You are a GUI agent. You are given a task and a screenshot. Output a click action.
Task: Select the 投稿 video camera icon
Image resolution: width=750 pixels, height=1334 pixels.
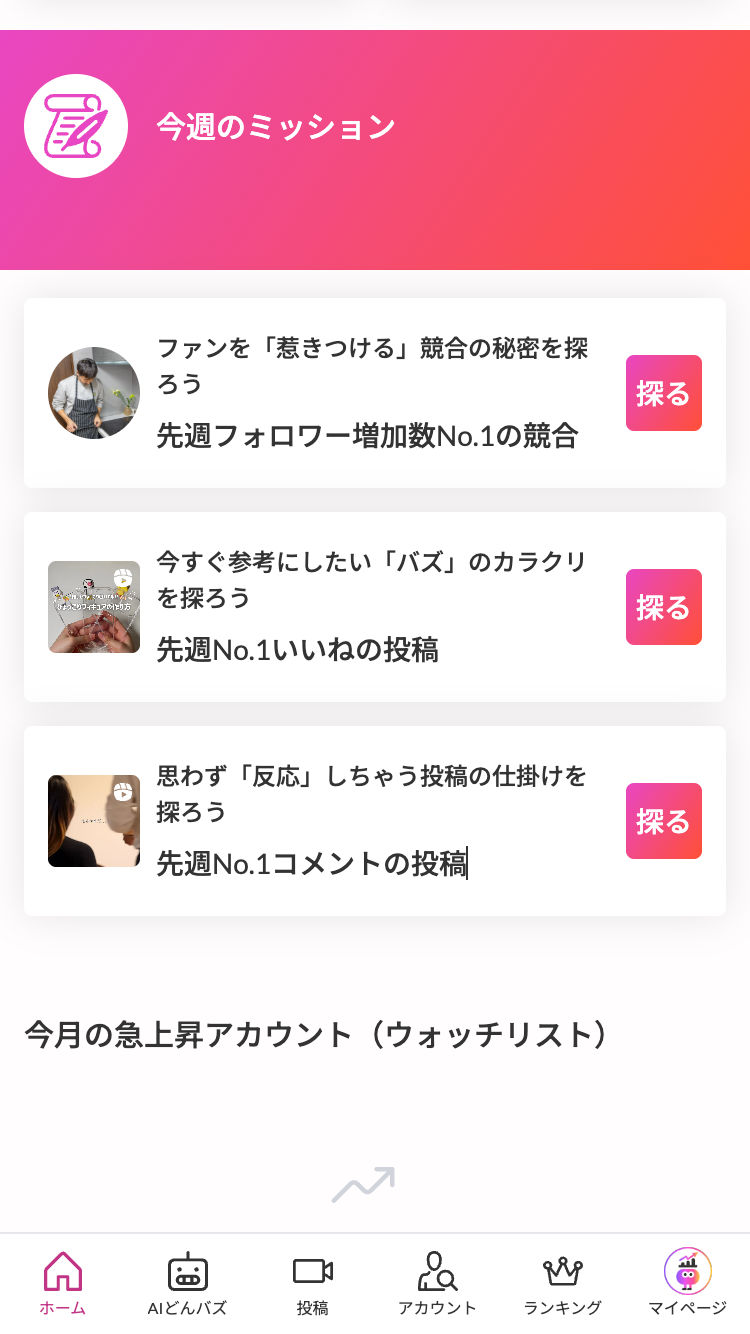coord(312,1272)
